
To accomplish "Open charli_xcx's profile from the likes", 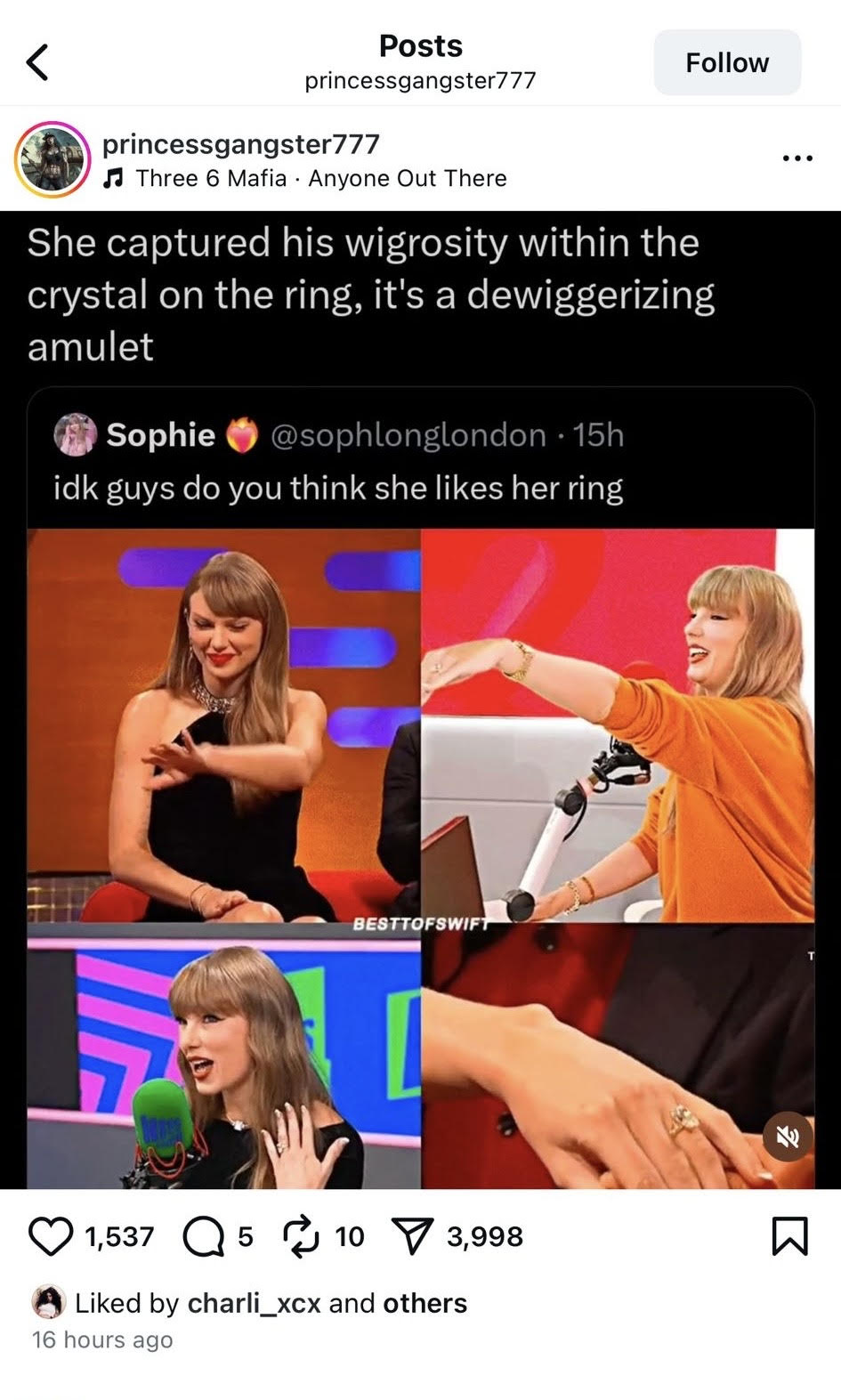I will click(254, 1303).
